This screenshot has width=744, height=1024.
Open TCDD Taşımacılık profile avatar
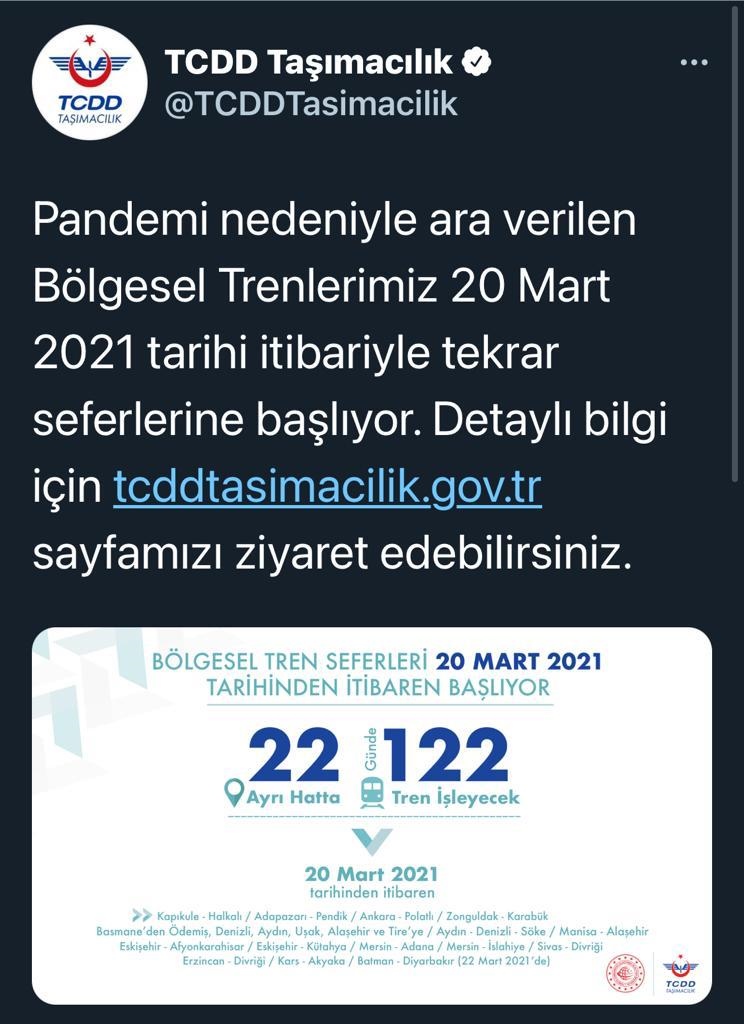90,81
